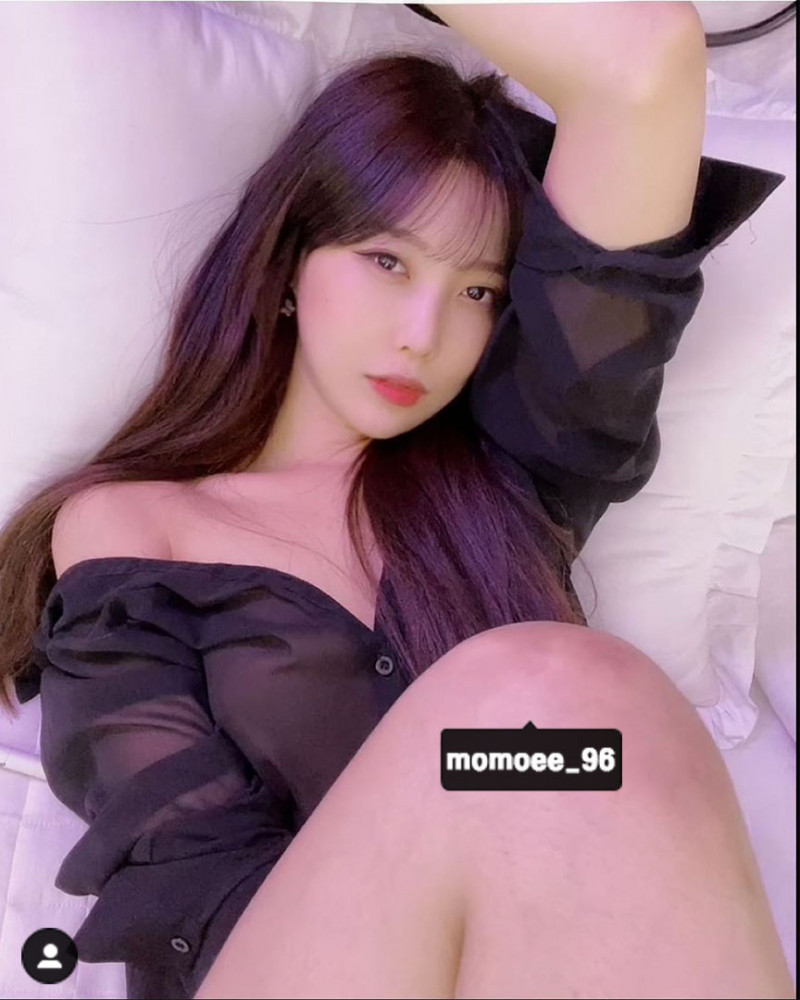Open the momoee_96 tagged profile
The height and width of the screenshot is (1000, 800).
(531, 760)
